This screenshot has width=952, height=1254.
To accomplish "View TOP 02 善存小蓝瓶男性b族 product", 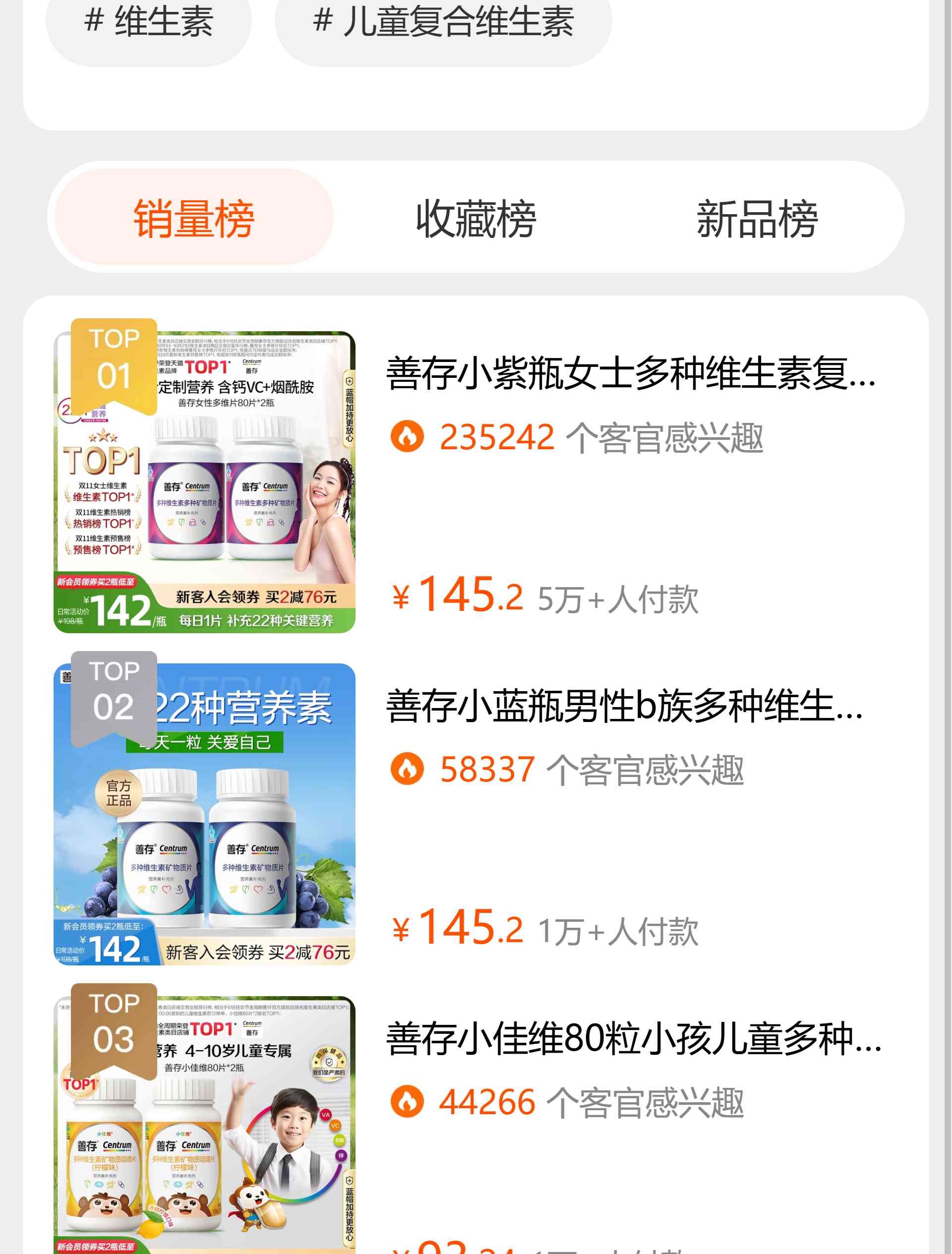I will click(624, 707).
